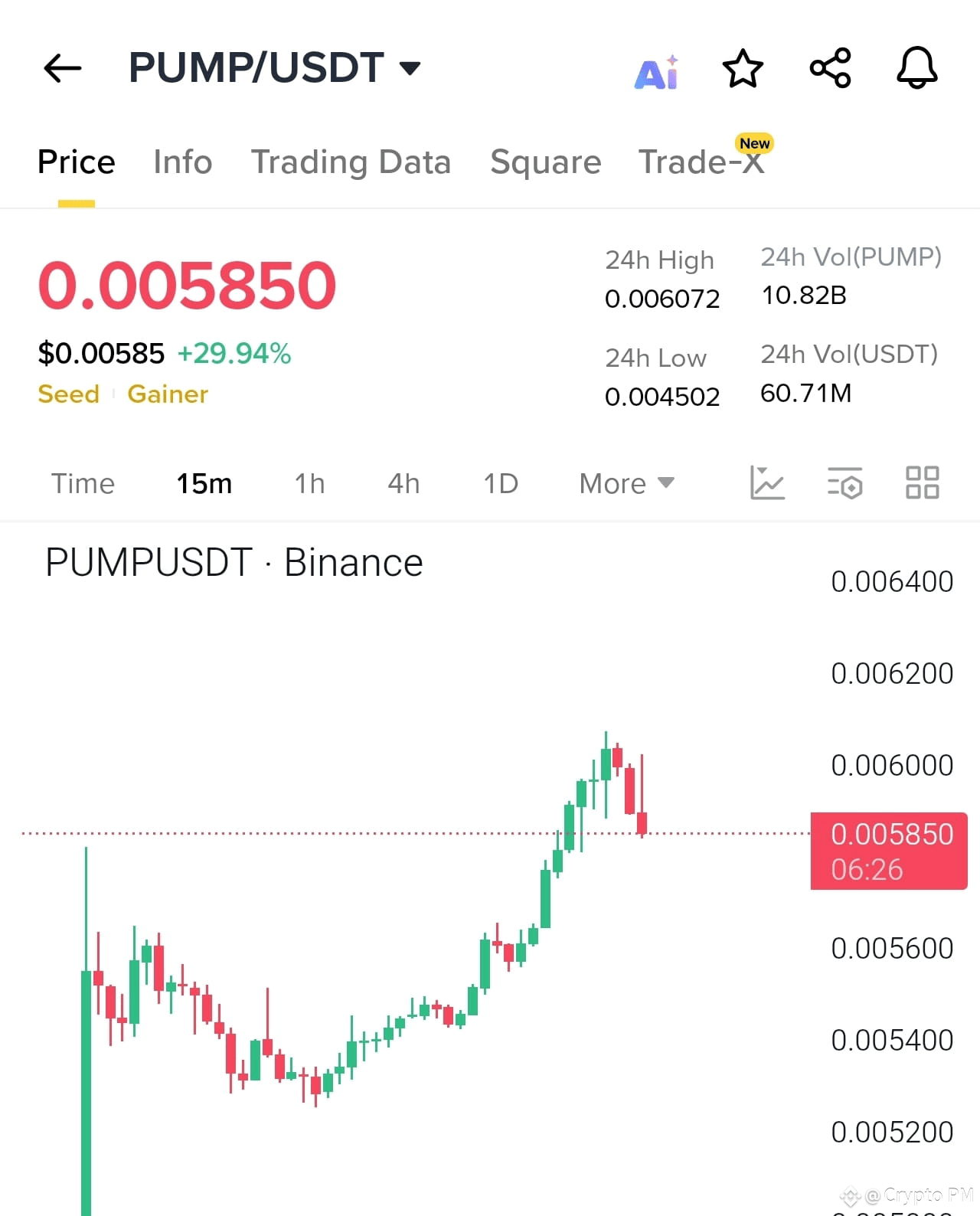Expand the Trade-X menu with New badge
Image resolution: width=980 pixels, height=1216 pixels.
[x=701, y=162]
